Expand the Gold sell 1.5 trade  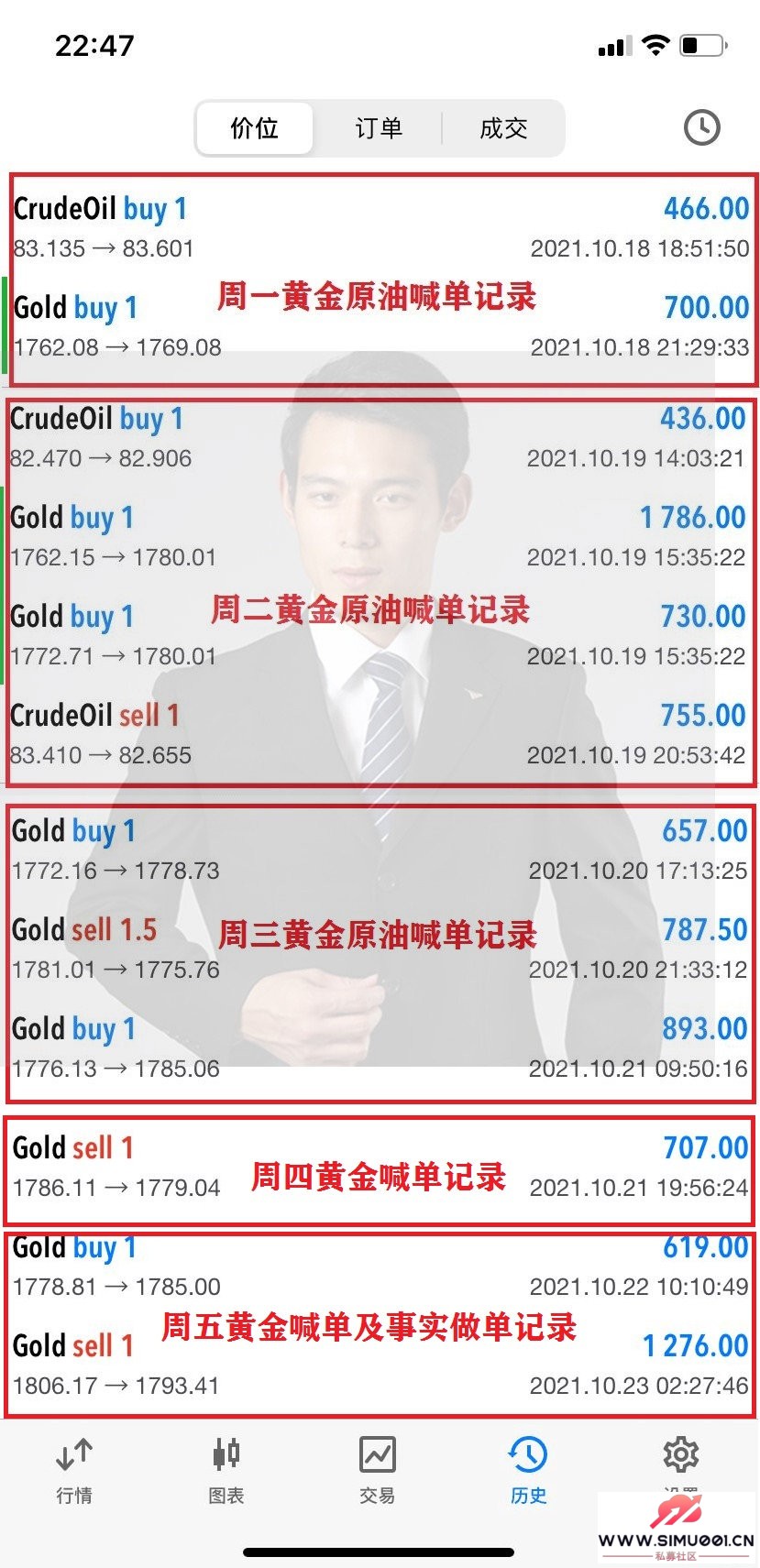380,948
